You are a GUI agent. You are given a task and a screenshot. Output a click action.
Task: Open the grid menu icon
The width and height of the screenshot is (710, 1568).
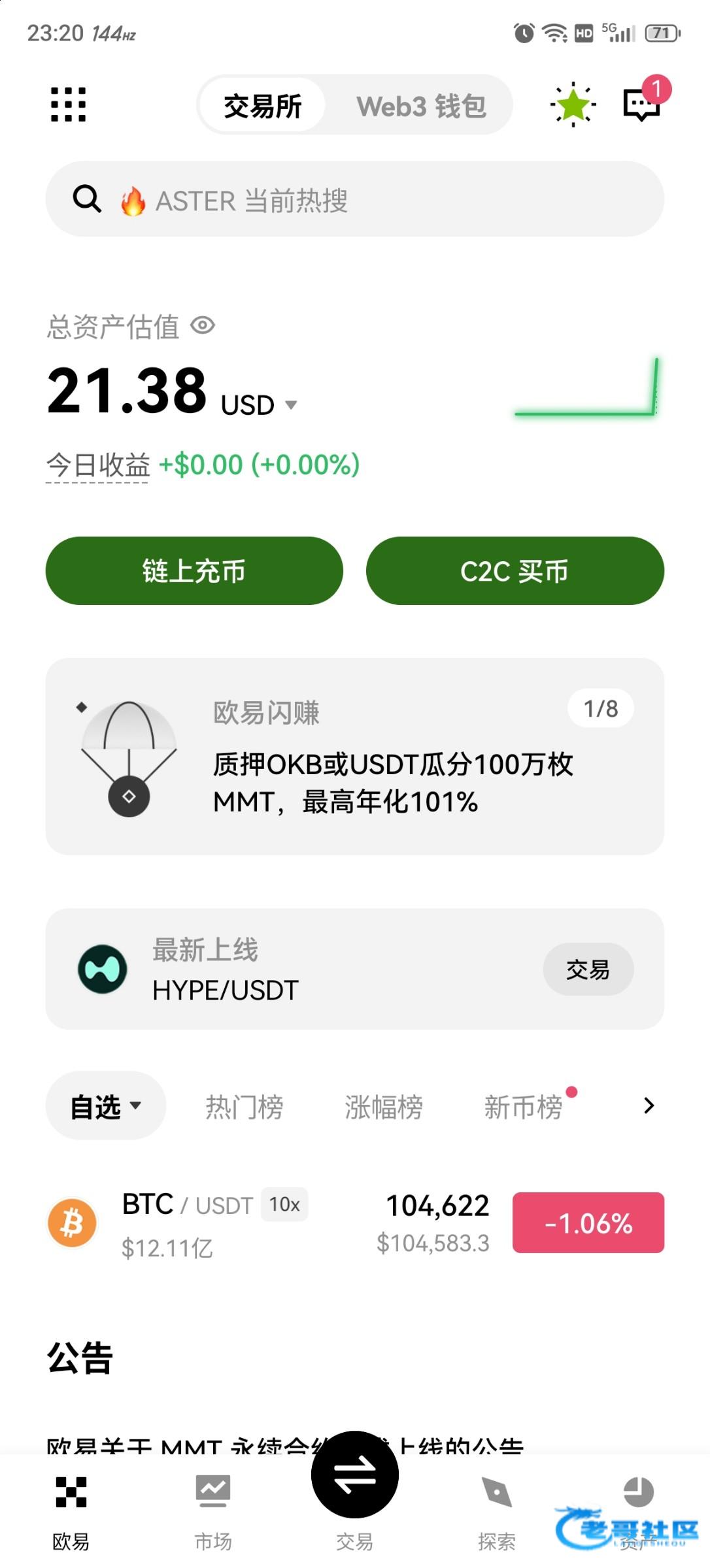click(68, 105)
